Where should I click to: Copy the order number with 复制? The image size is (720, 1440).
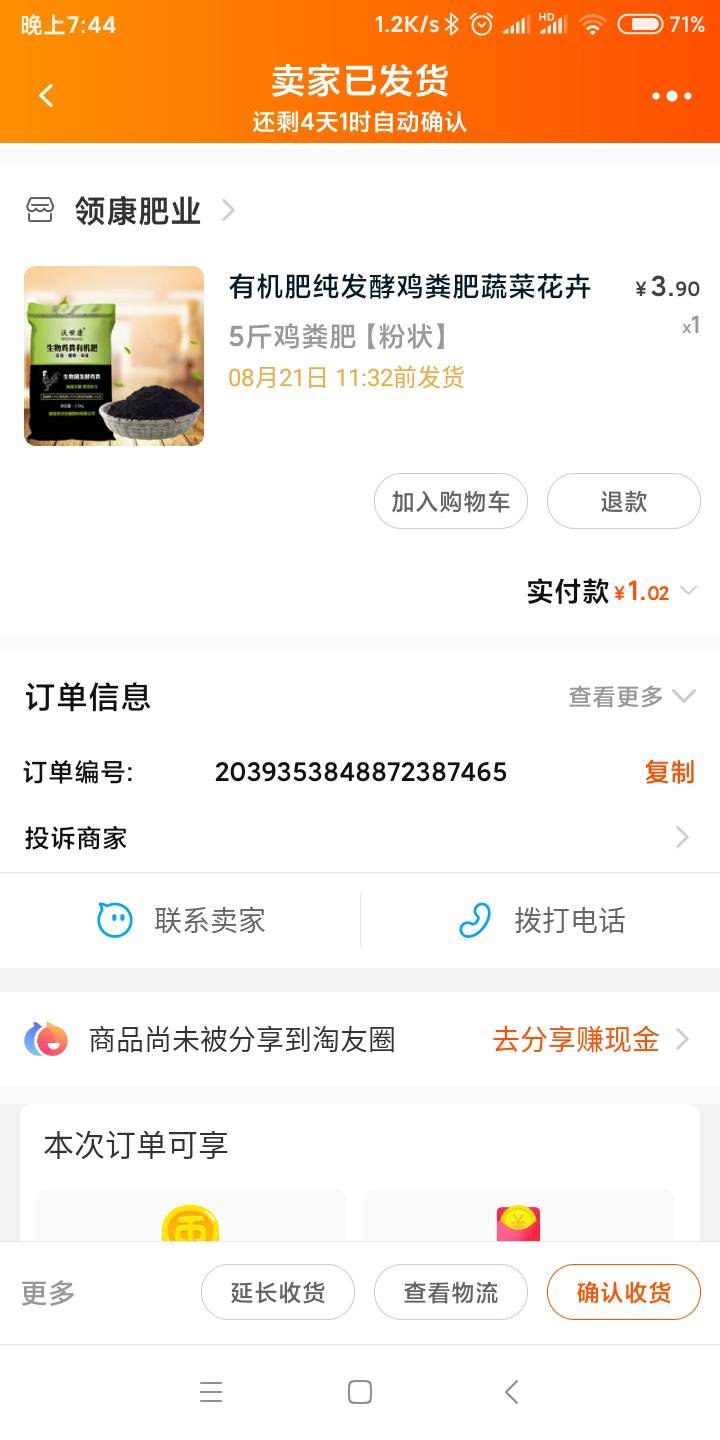tap(669, 772)
